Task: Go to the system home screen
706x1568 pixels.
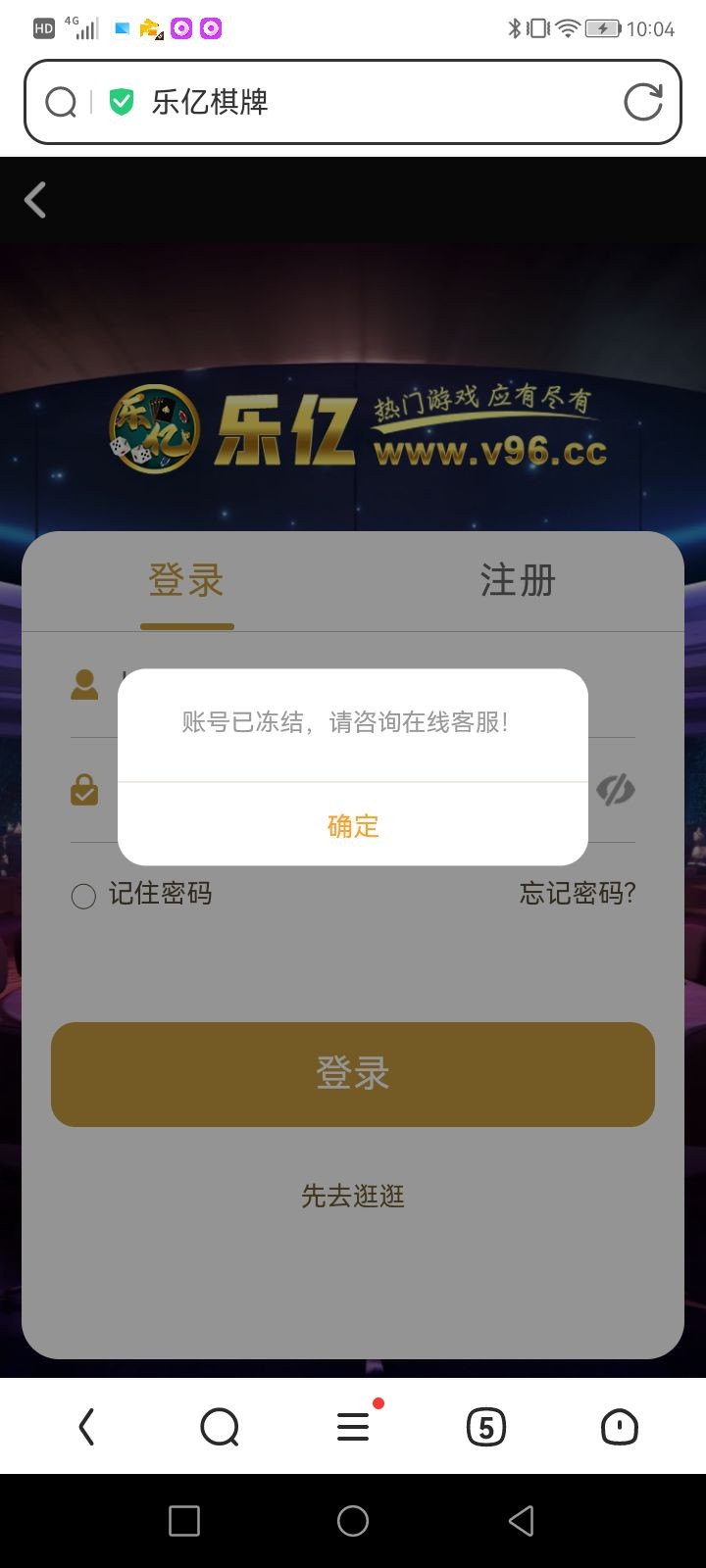Action: pos(353,1521)
